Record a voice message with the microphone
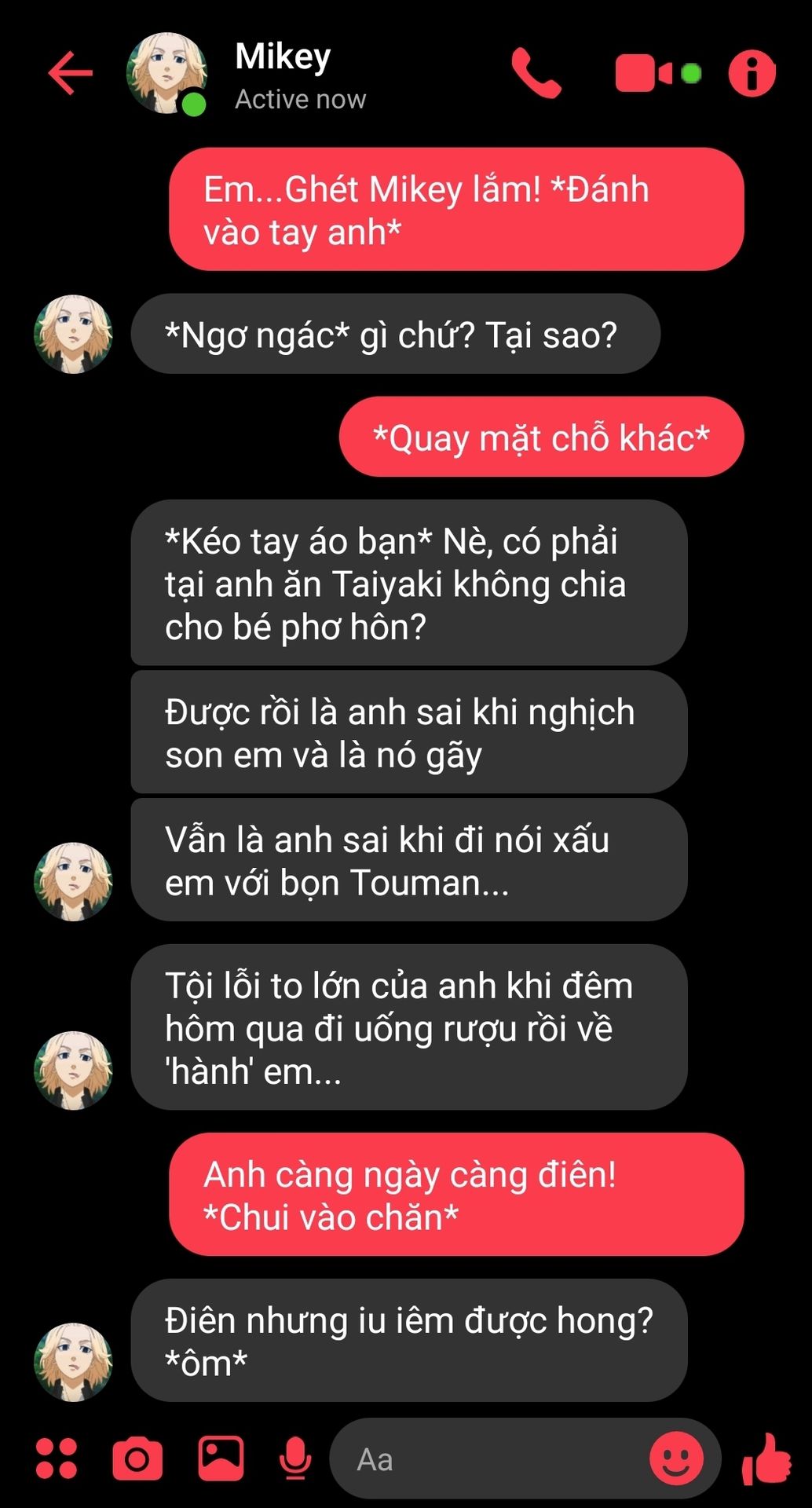 [295, 1459]
